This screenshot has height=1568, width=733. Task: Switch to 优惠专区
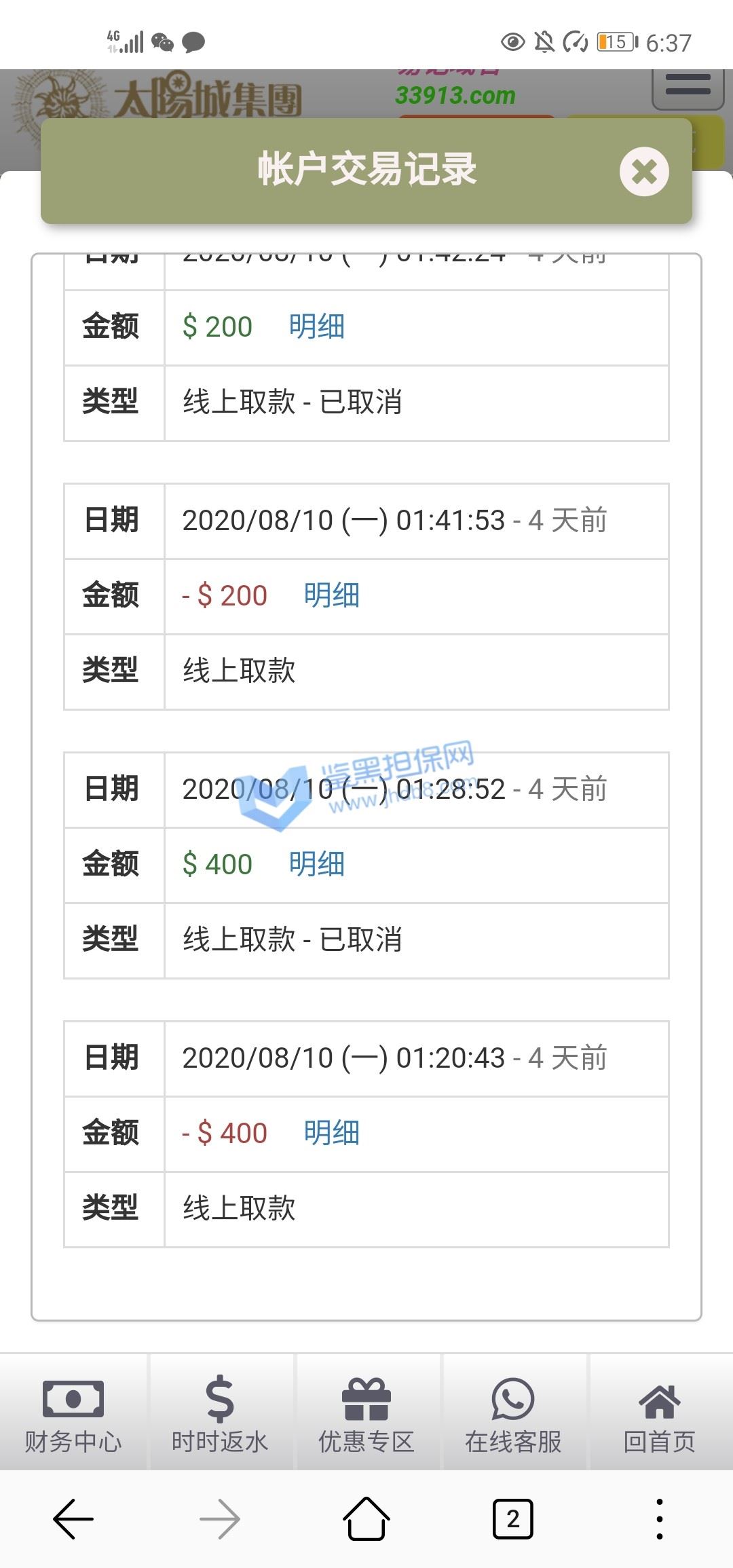(x=366, y=1413)
